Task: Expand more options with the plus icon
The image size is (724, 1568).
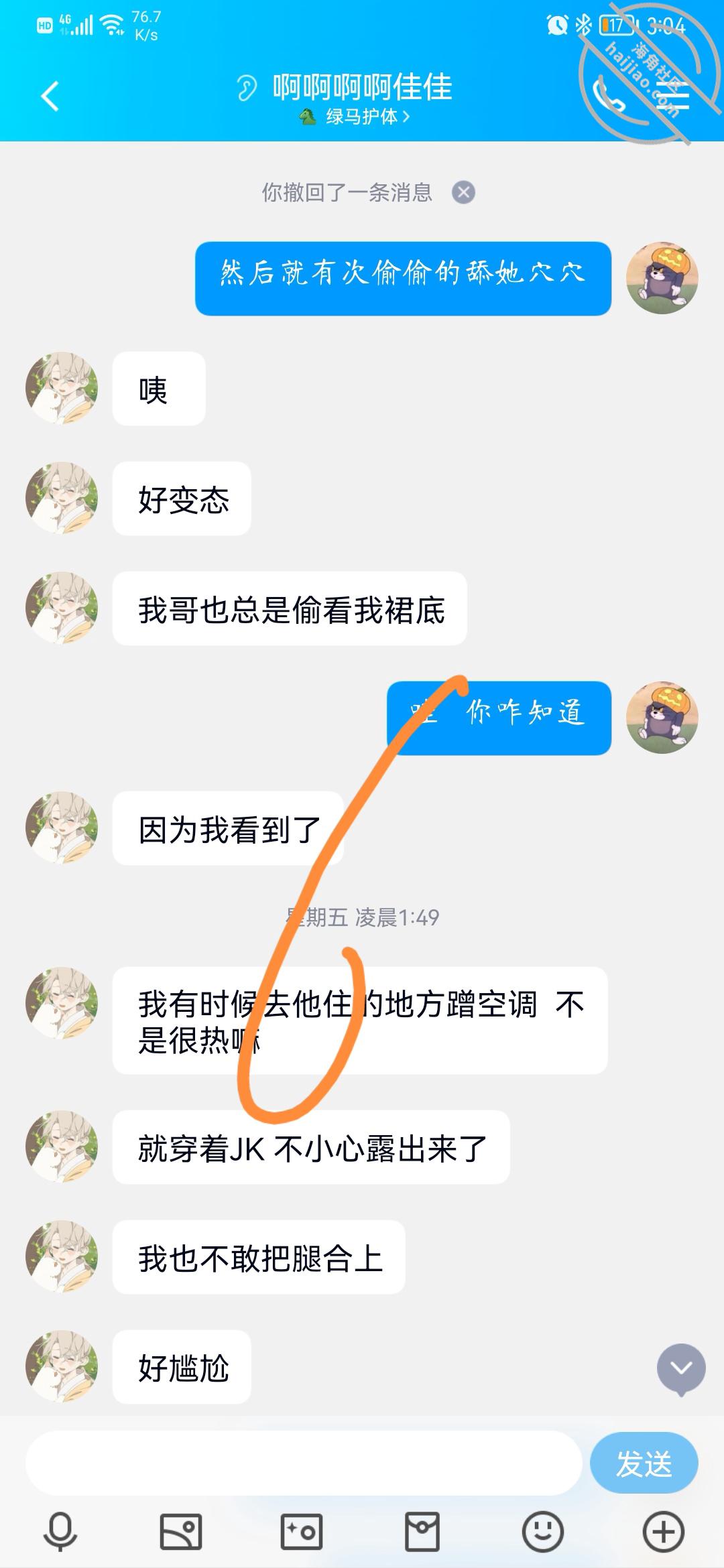Action: click(664, 1531)
